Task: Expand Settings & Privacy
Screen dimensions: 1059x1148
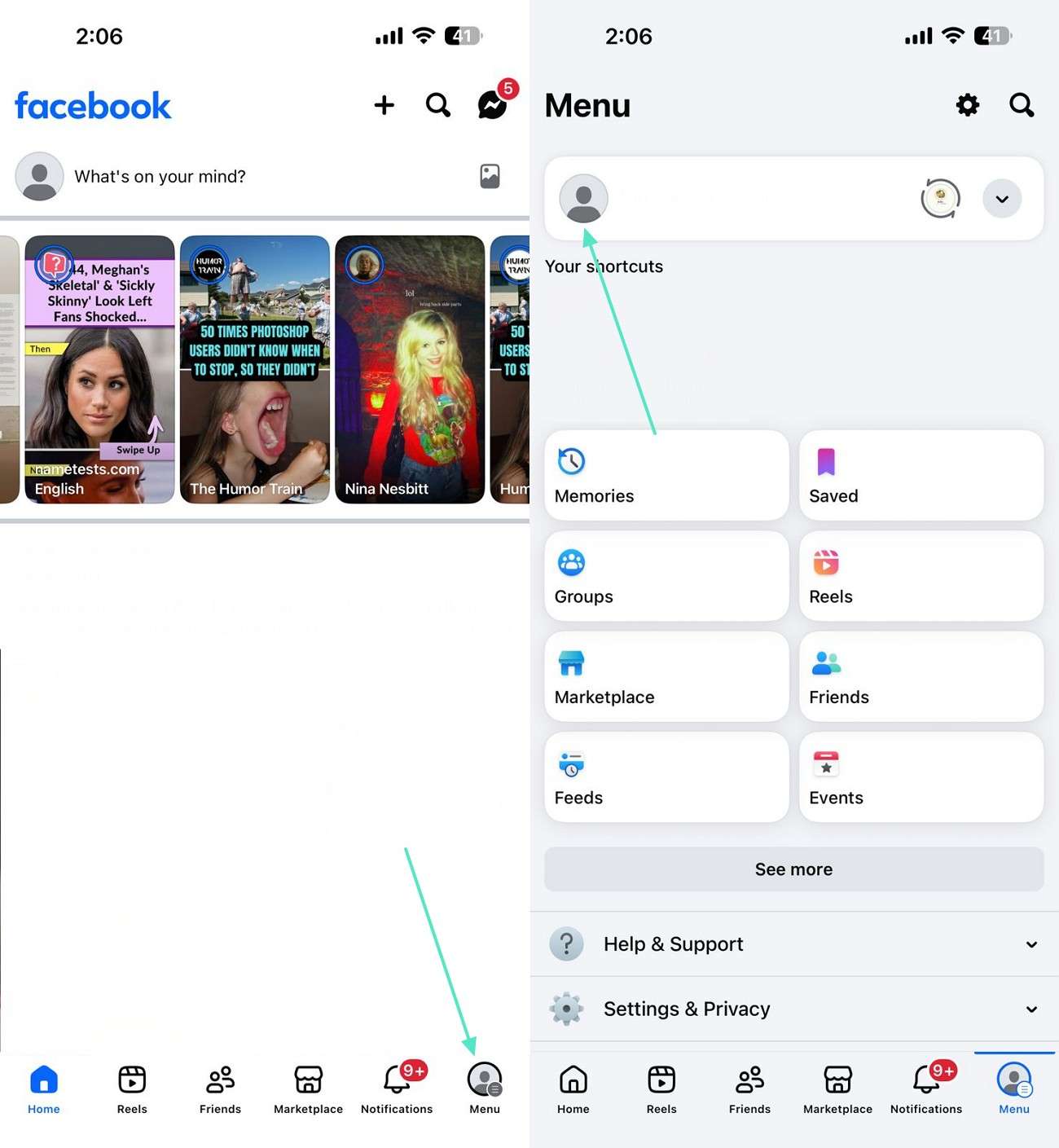Action: click(x=793, y=1009)
